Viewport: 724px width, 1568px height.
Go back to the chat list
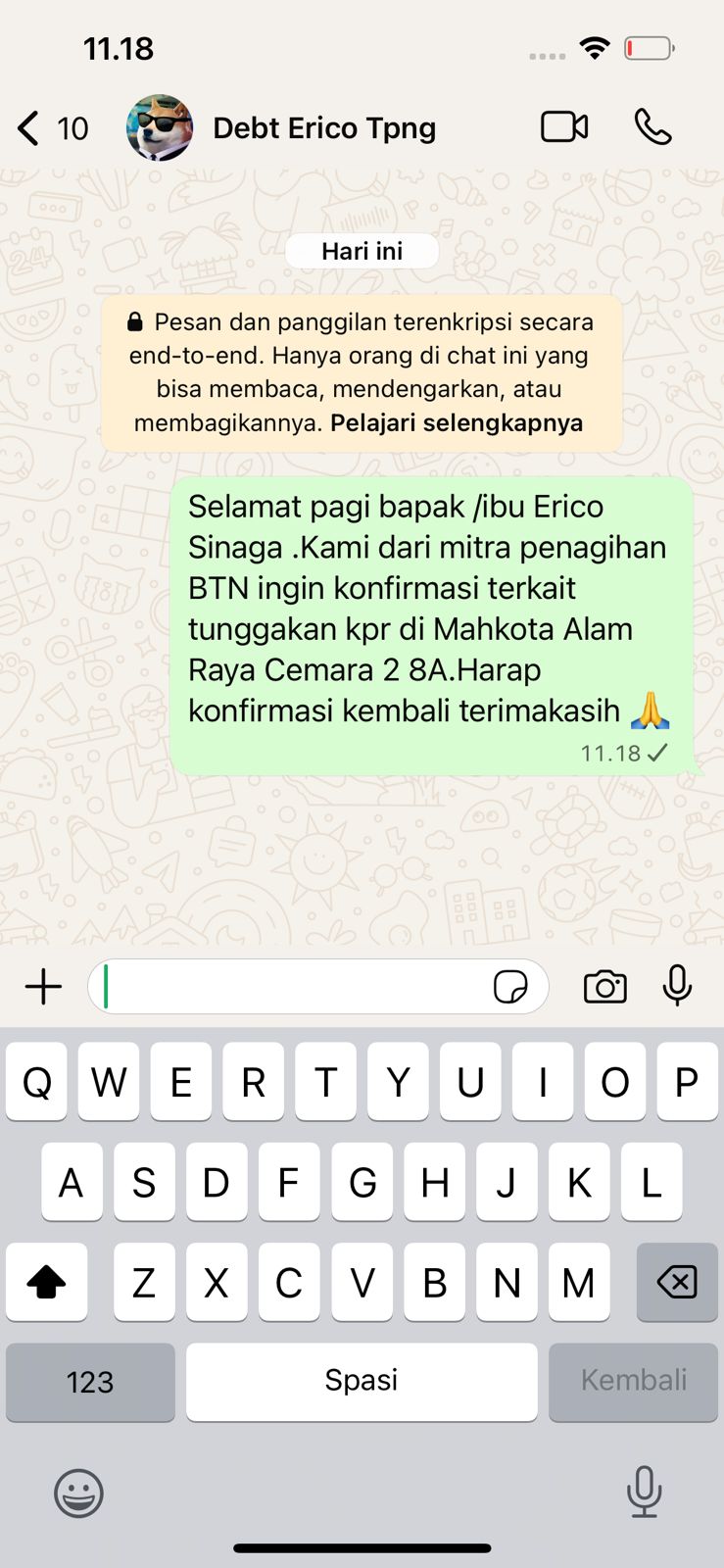coord(29,128)
